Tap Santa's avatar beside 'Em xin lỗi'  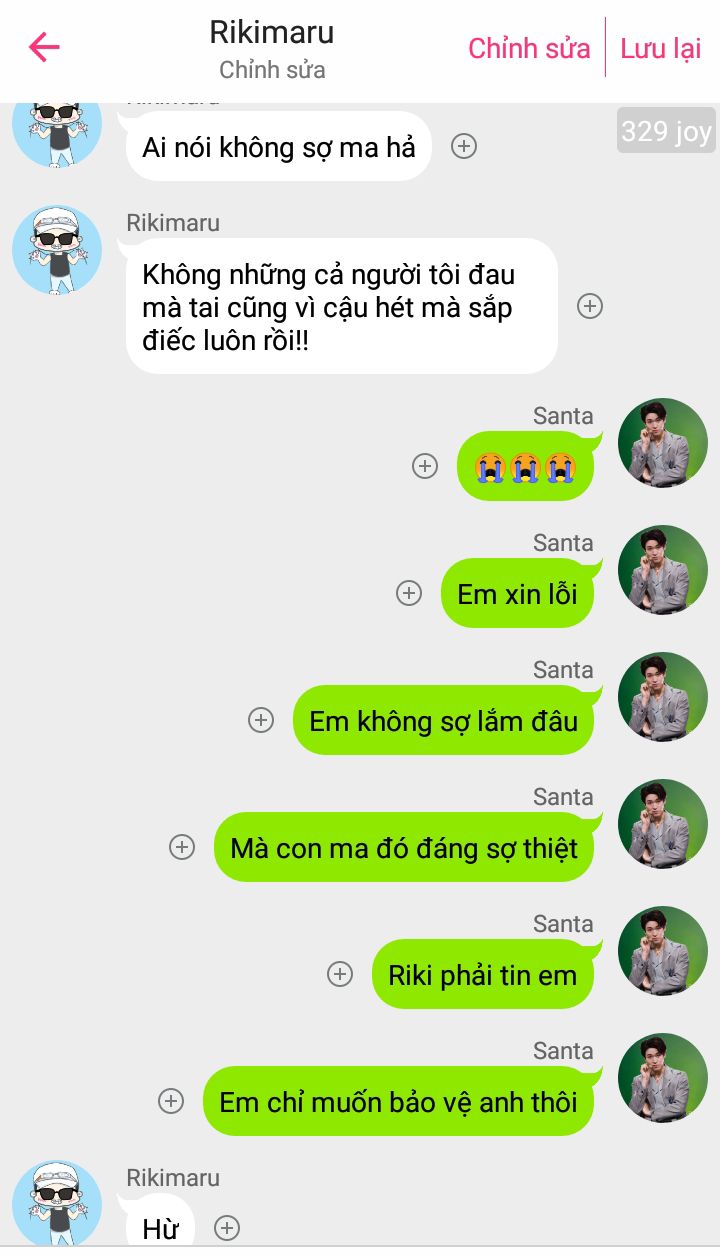(x=663, y=570)
